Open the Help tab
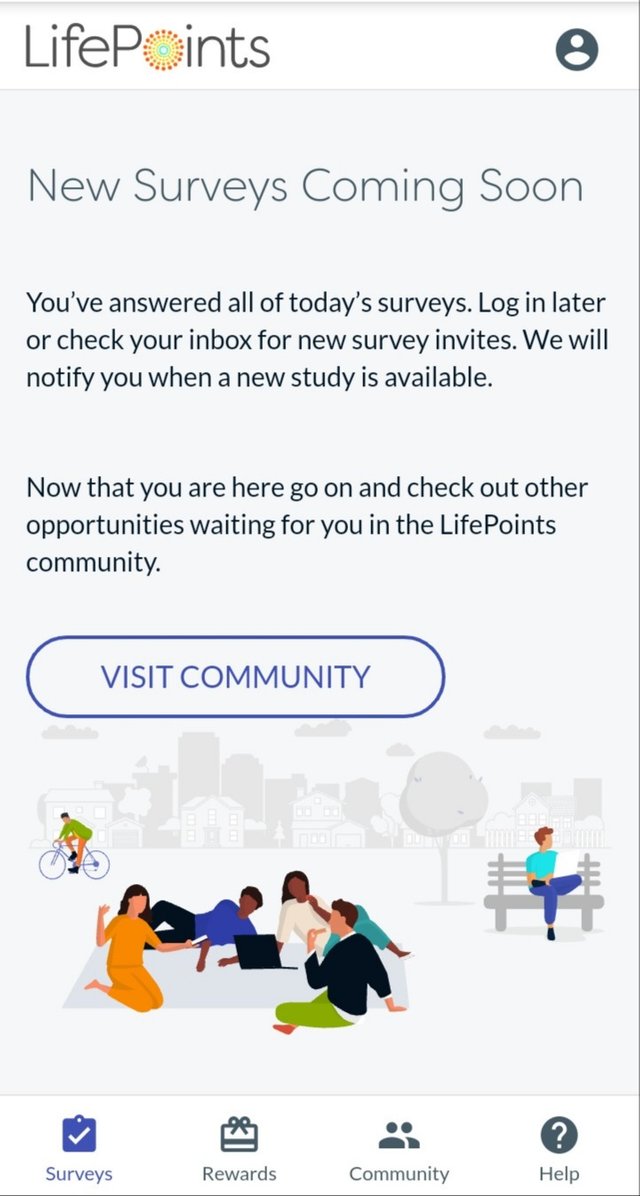The width and height of the screenshot is (640, 1196). 559,1148
